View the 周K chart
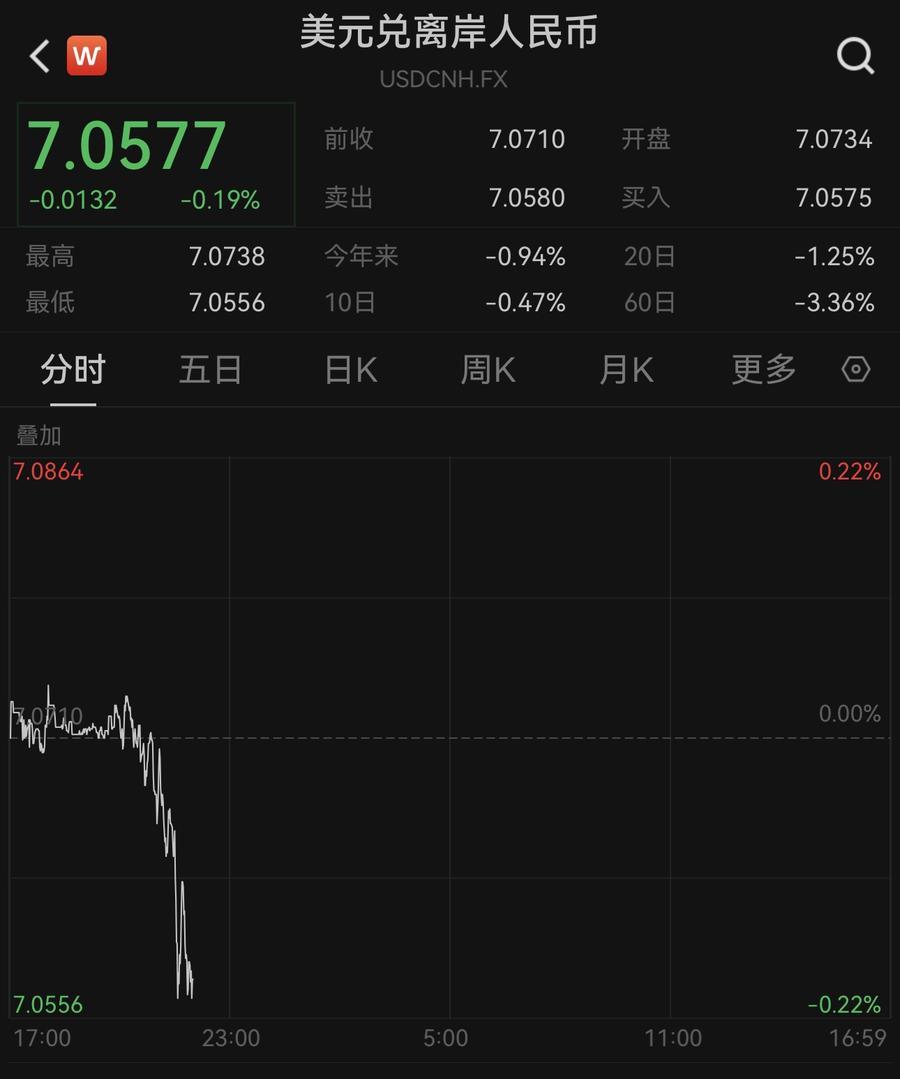900x1079 pixels. [488, 370]
